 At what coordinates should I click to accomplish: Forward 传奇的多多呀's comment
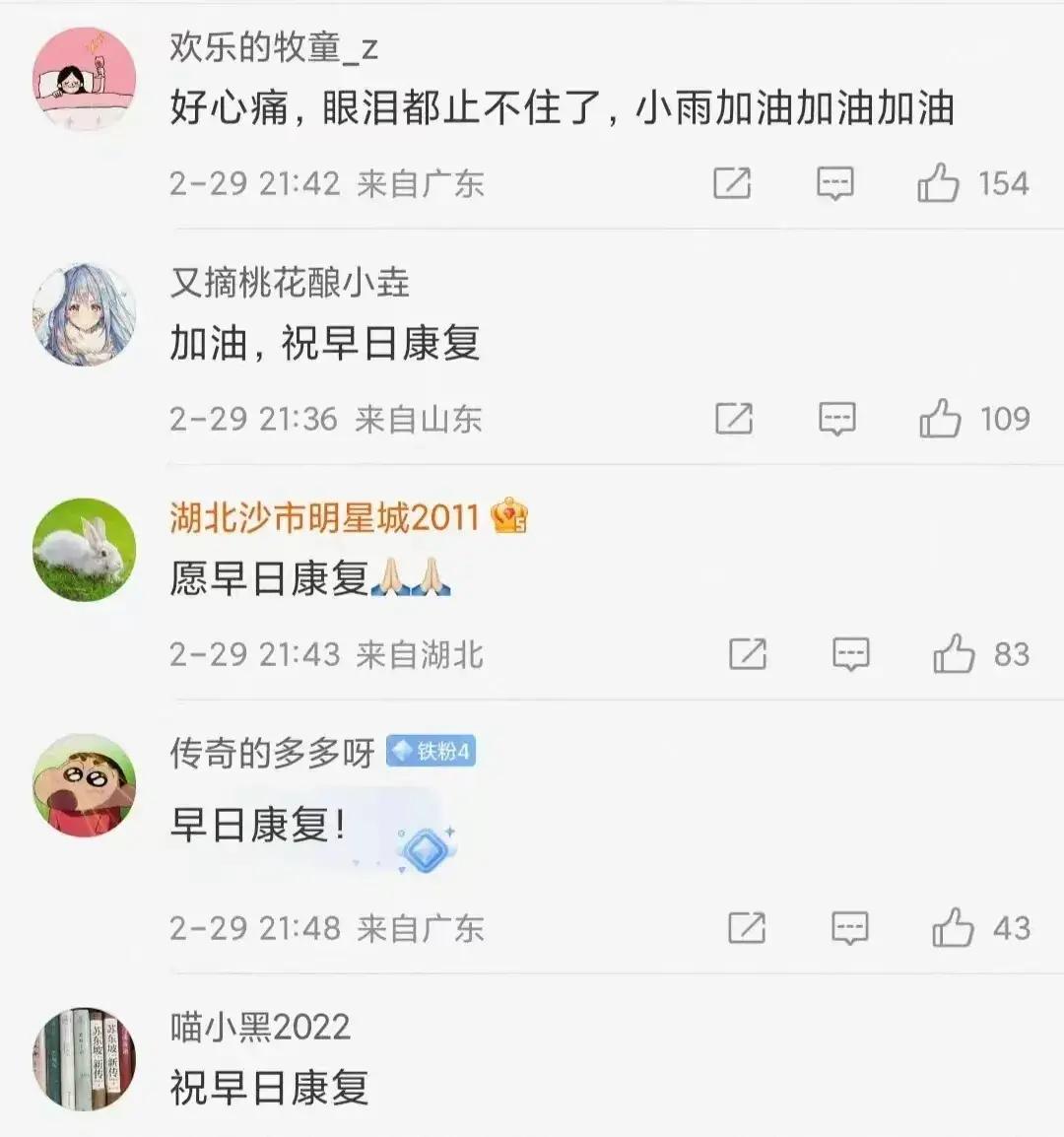pos(747,928)
